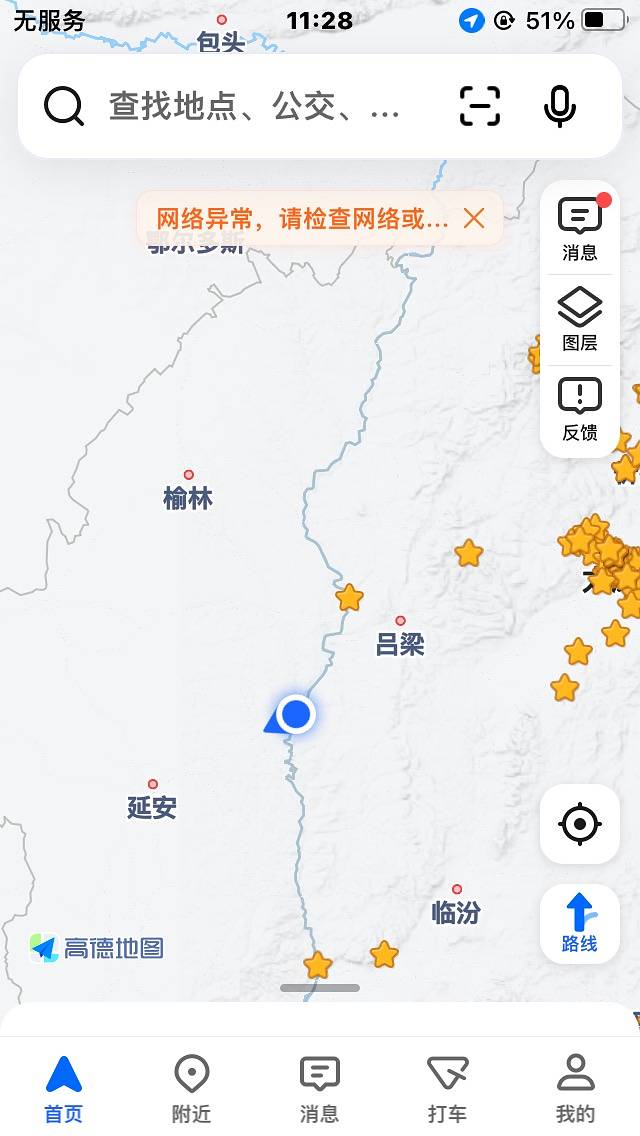
Task: Dismiss the network error banner
Action: 474,218
